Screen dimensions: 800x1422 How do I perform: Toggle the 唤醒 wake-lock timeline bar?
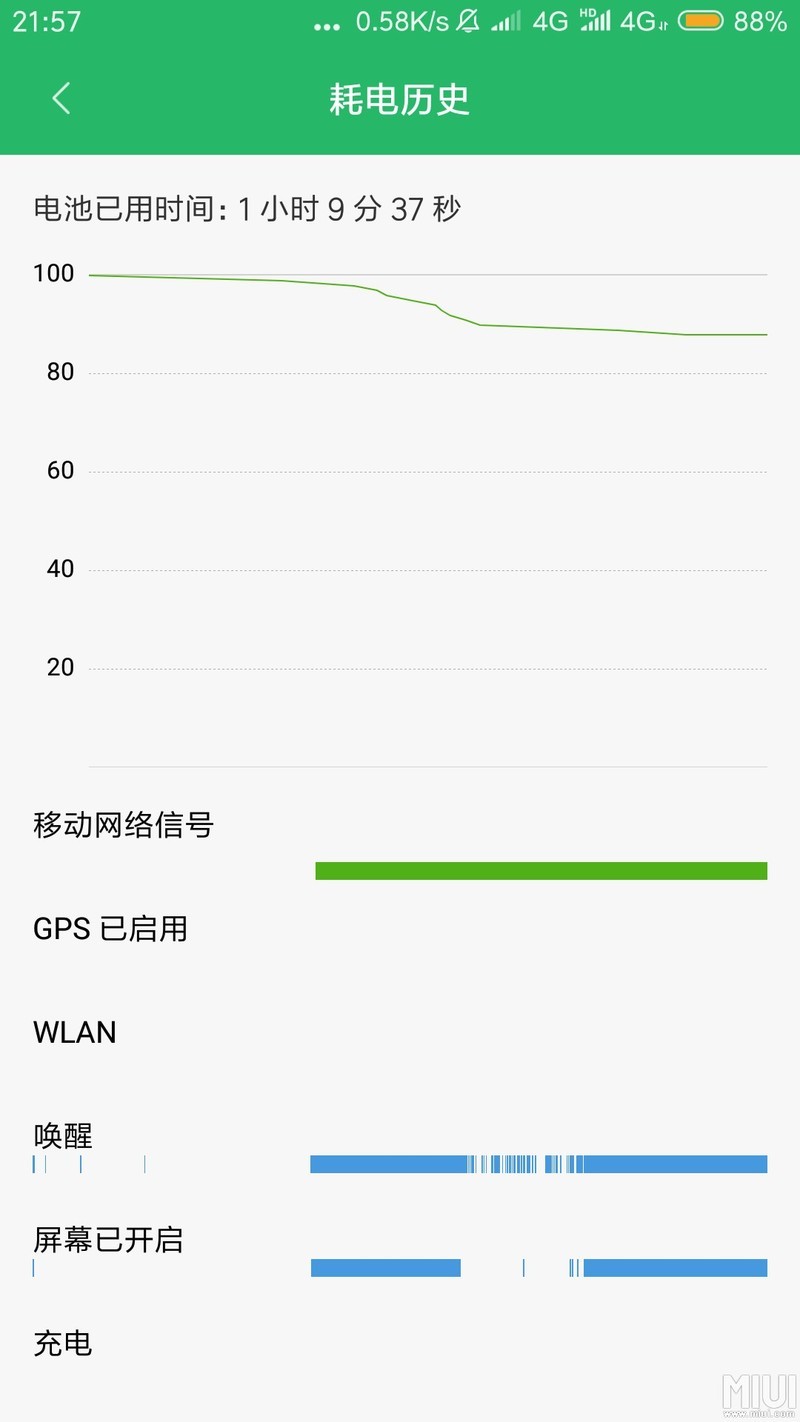(542, 1164)
